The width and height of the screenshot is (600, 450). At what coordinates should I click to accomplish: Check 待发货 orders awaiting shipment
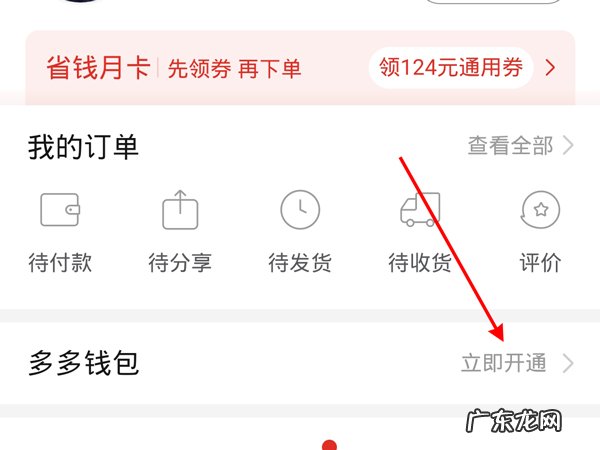pos(300,232)
